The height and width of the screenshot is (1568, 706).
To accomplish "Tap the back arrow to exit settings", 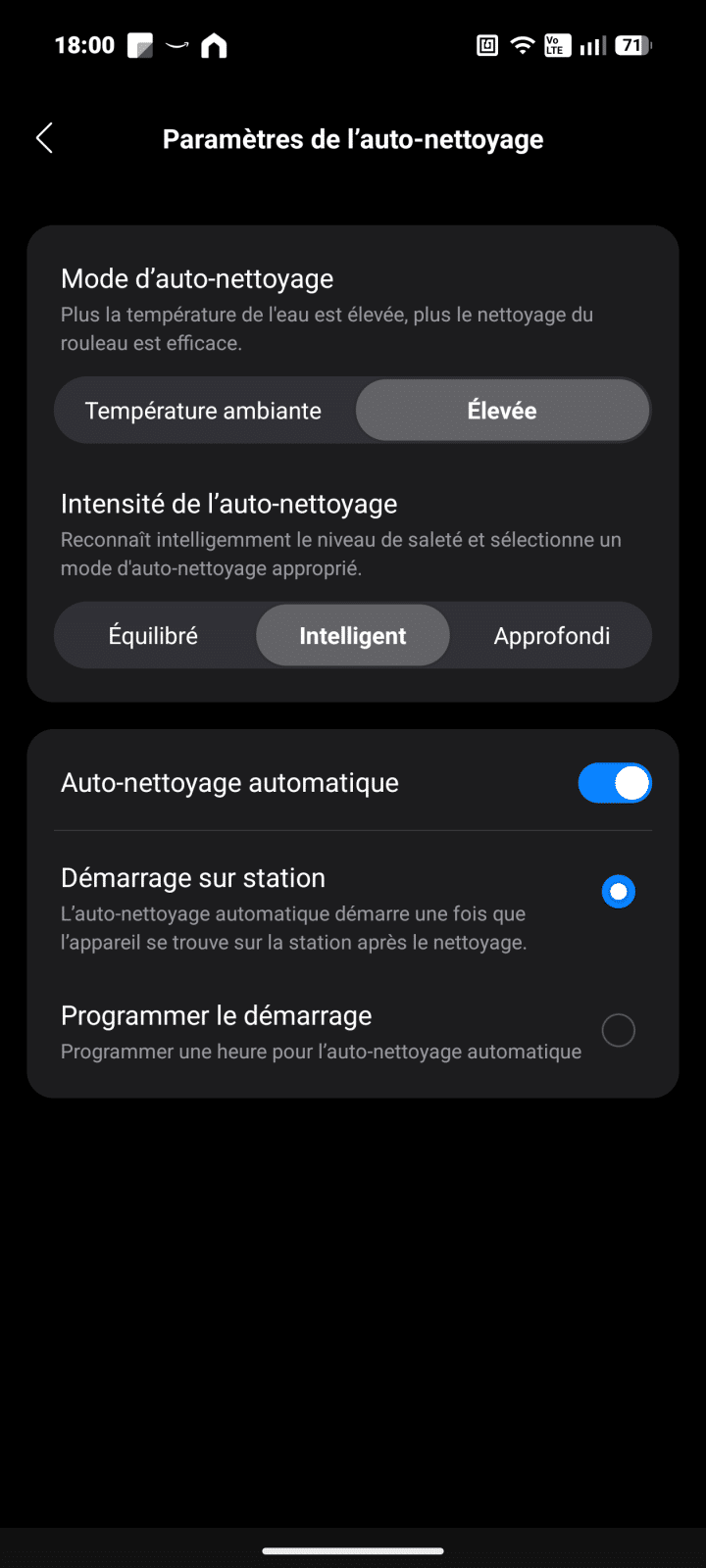I will (44, 138).
